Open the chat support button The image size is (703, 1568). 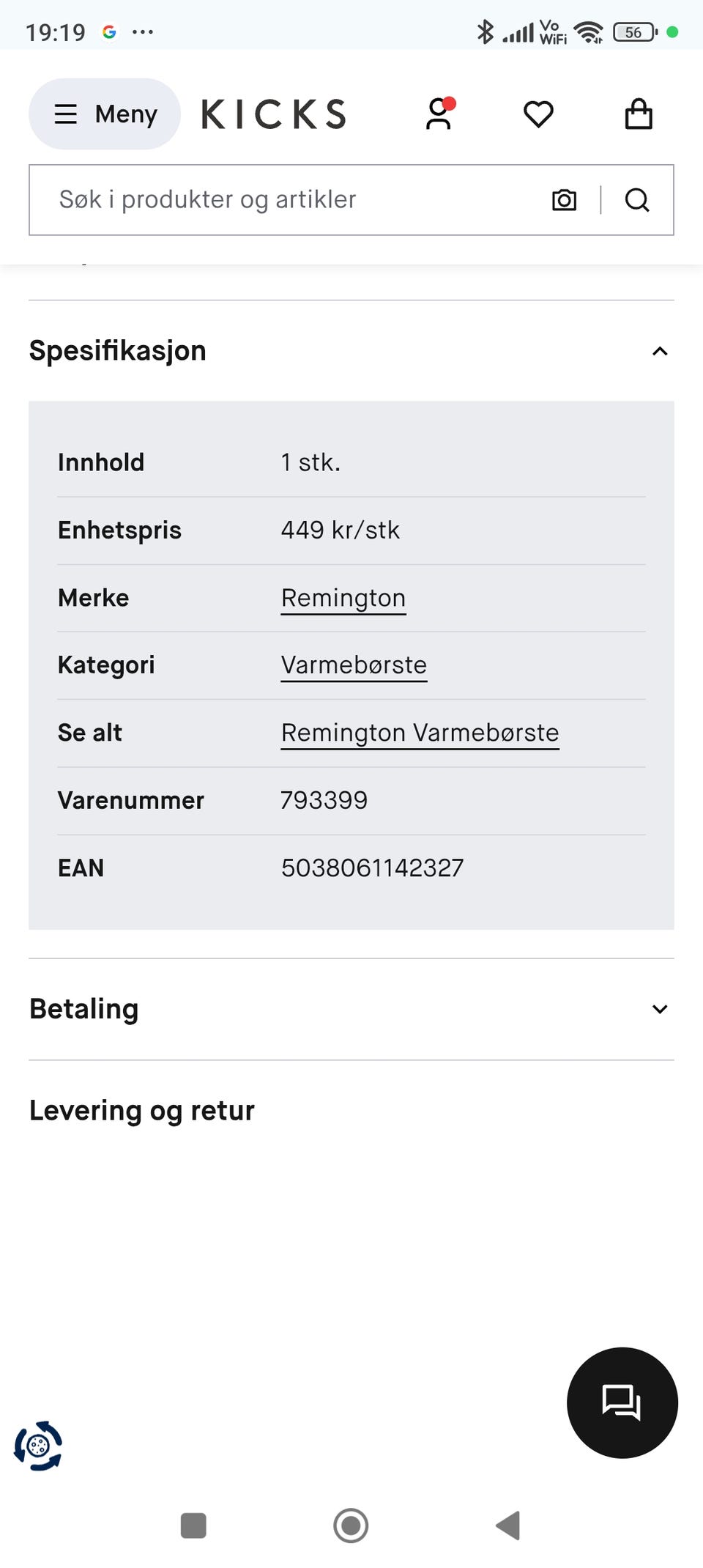[x=622, y=1402]
